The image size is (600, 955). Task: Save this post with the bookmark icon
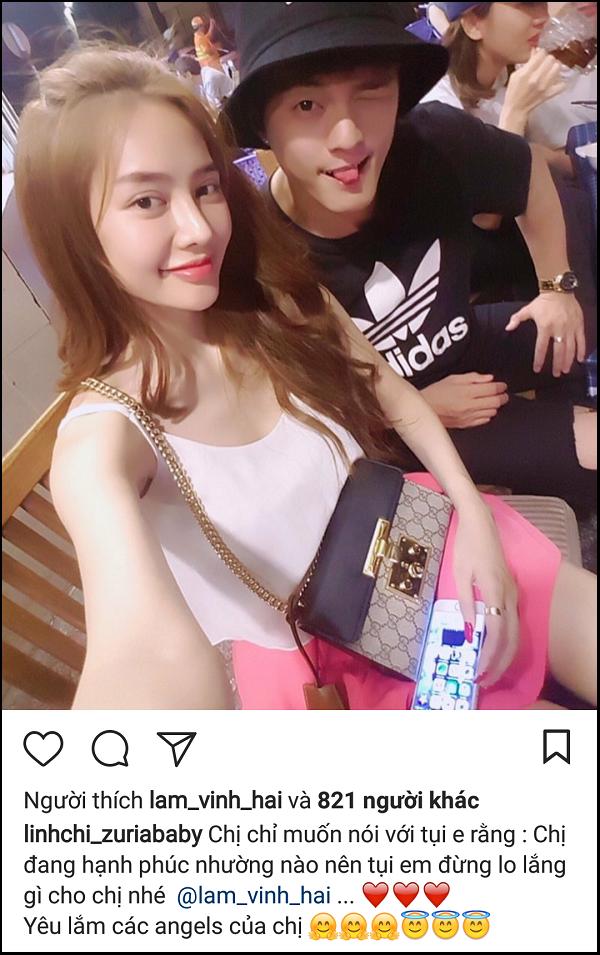[556, 748]
